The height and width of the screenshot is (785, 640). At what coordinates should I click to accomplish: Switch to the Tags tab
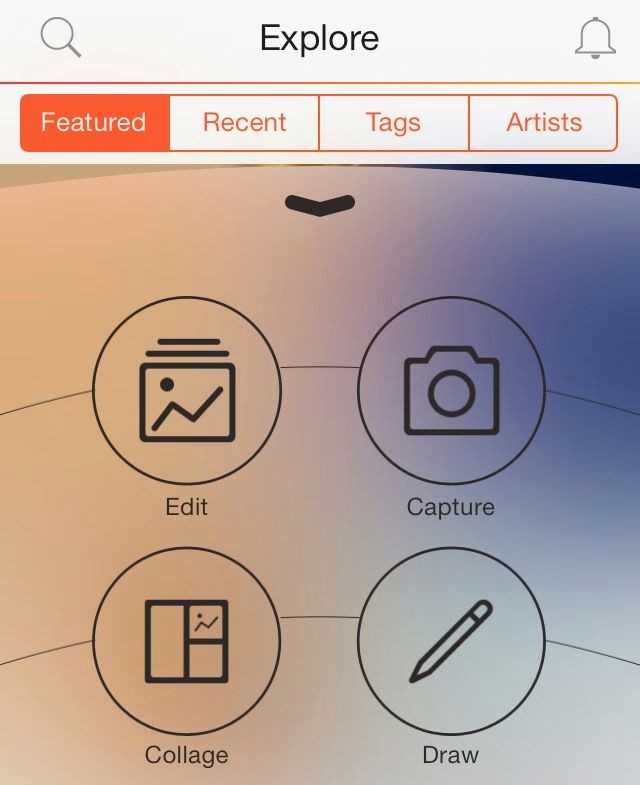[393, 123]
